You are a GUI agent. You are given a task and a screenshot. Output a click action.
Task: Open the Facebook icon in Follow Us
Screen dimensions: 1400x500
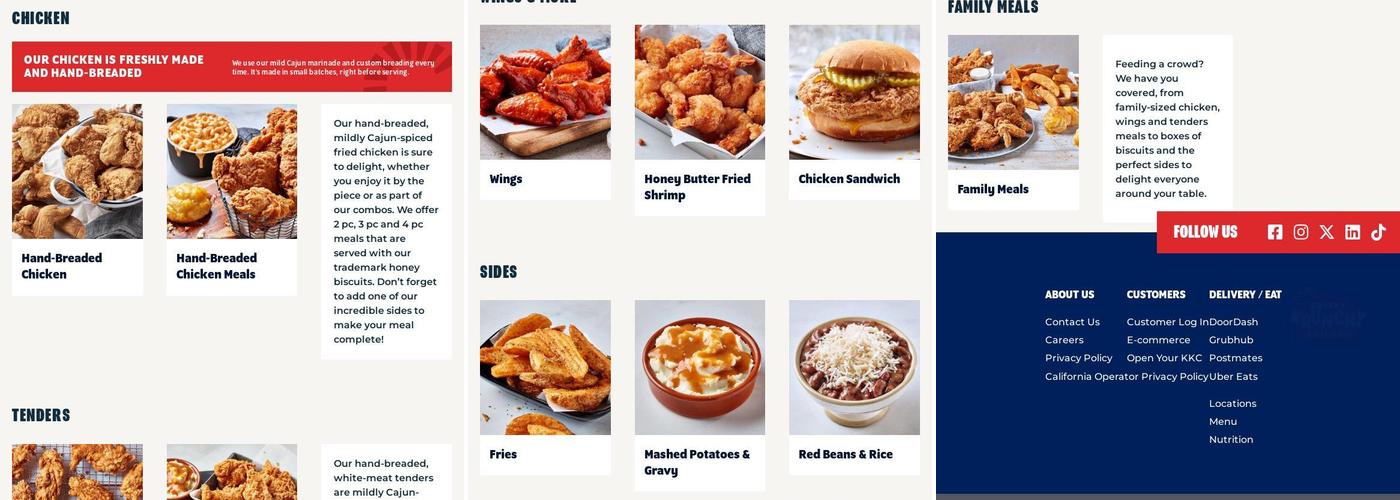coord(1275,232)
